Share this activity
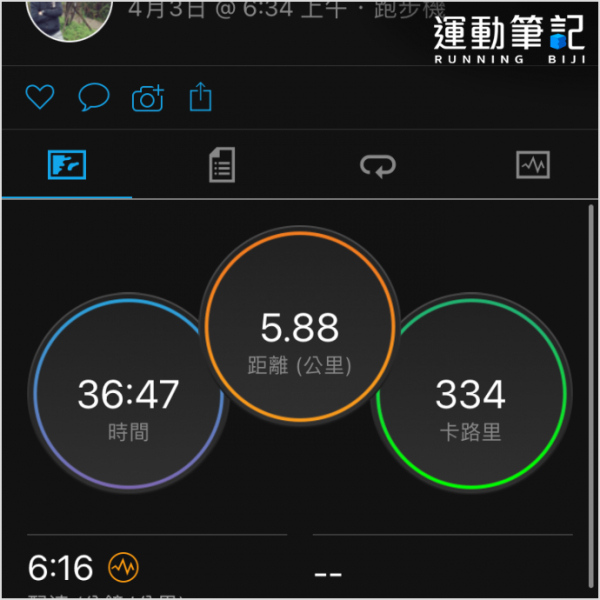Screen dimensions: 600x600 click(201, 96)
